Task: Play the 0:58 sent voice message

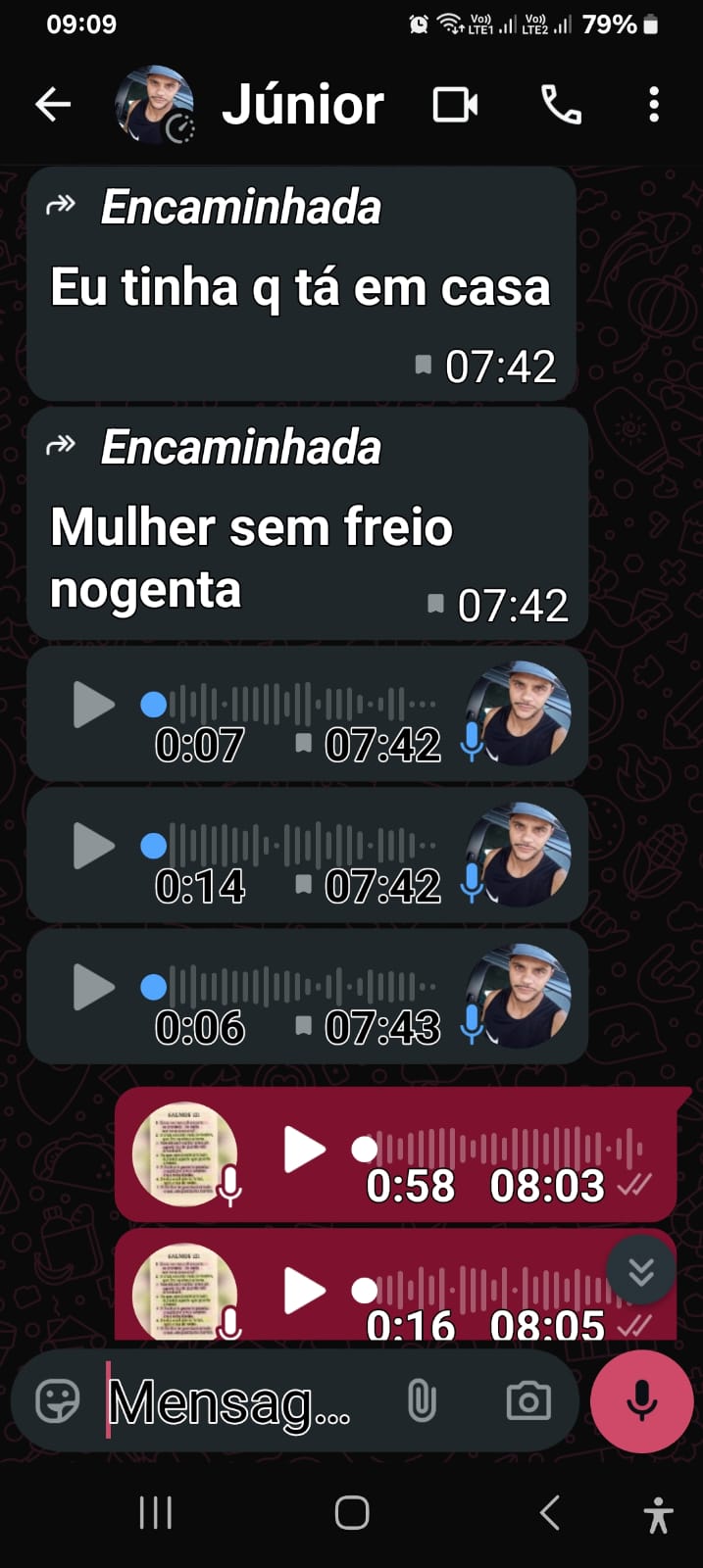Action: (304, 1149)
